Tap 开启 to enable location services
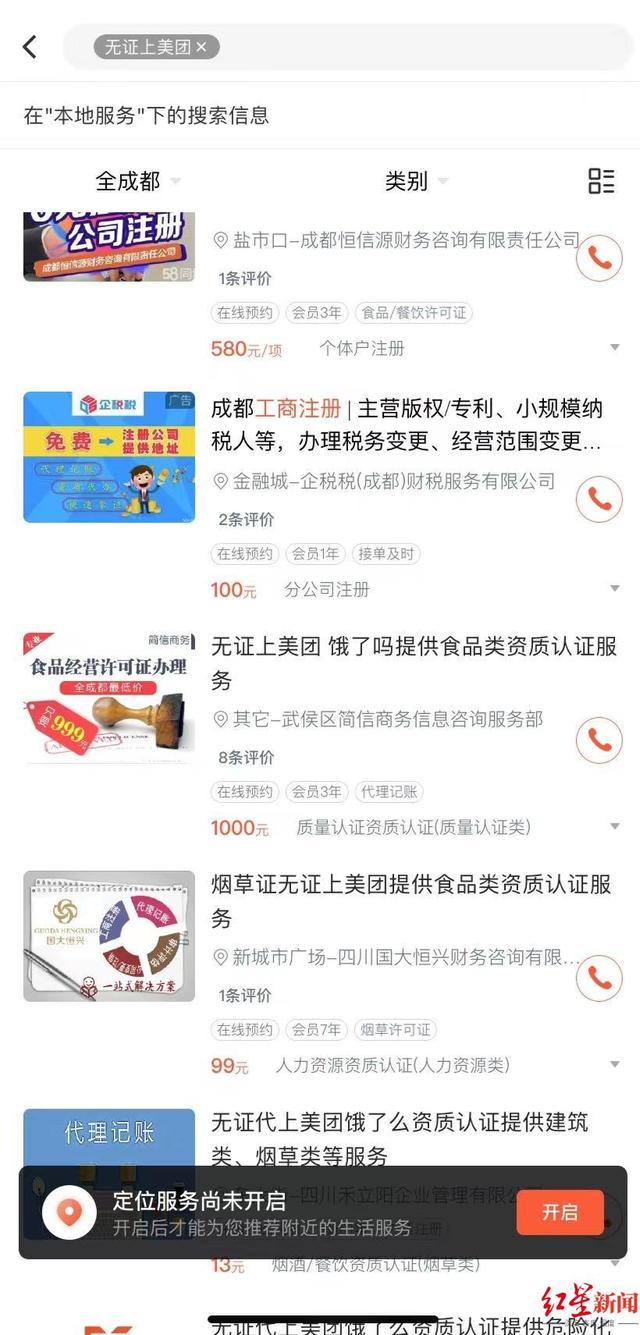This screenshot has height=1335, width=640. click(x=560, y=1212)
